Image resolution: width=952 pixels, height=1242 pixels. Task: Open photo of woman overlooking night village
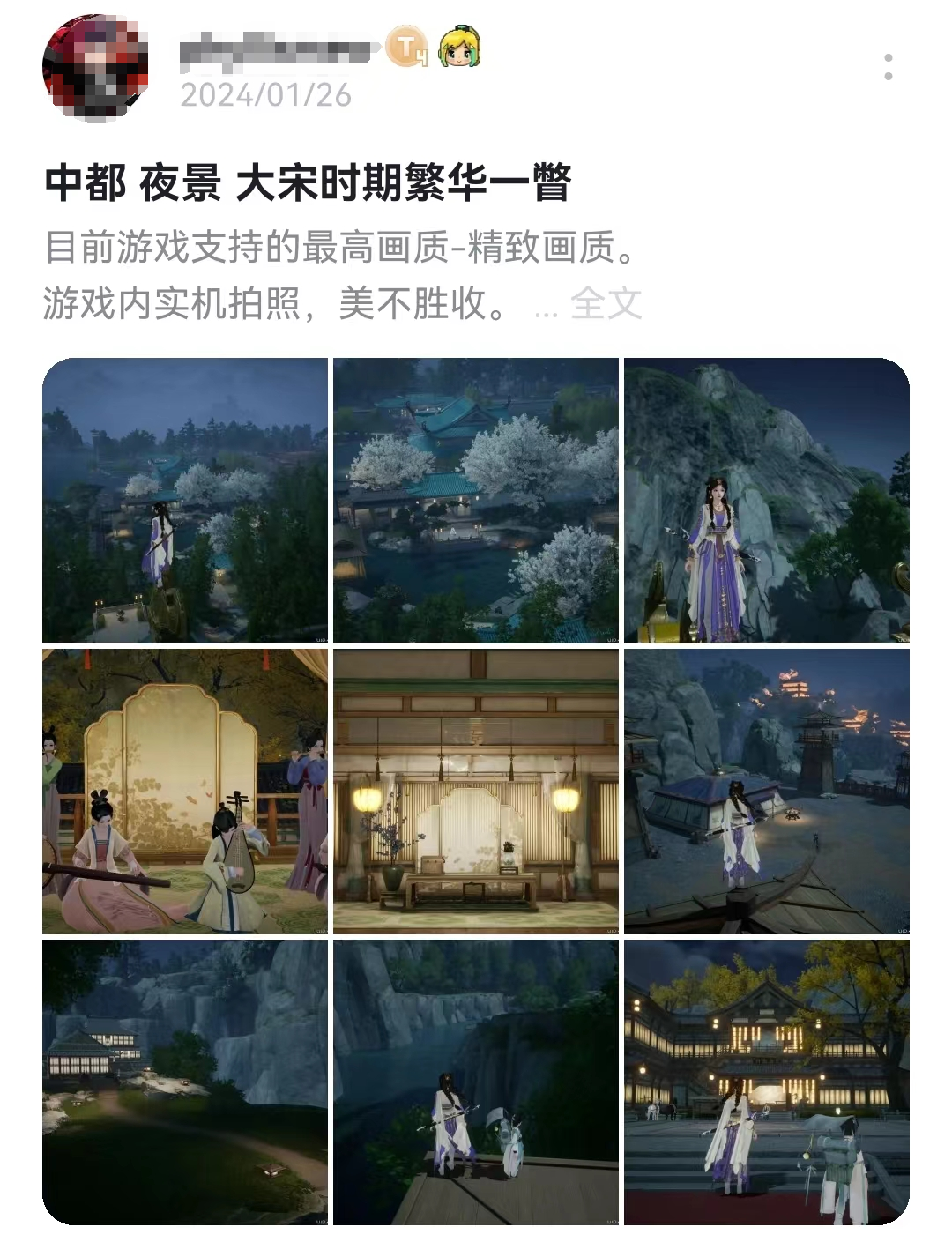click(185, 501)
